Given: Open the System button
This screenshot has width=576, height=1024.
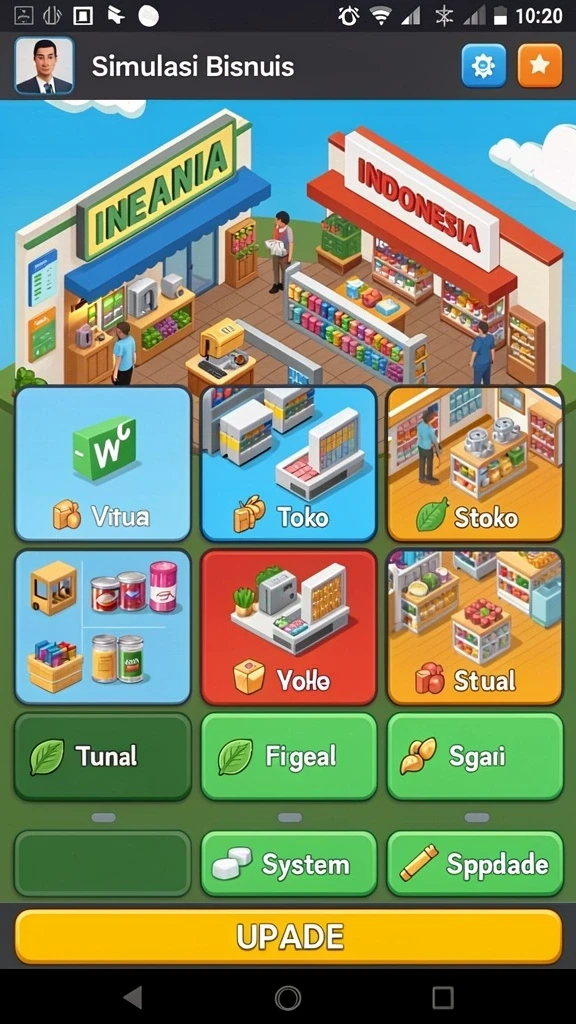Looking at the screenshot, I should point(289,863).
